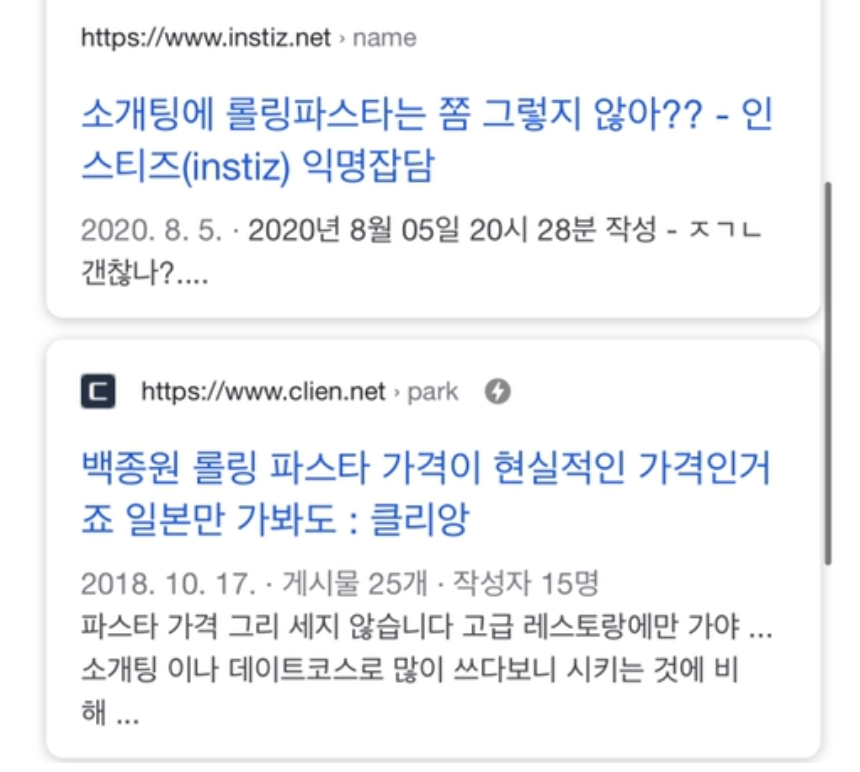Tap the AMP lightning icon beside clien.net
This screenshot has width=860, height=772.
pos(497,392)
